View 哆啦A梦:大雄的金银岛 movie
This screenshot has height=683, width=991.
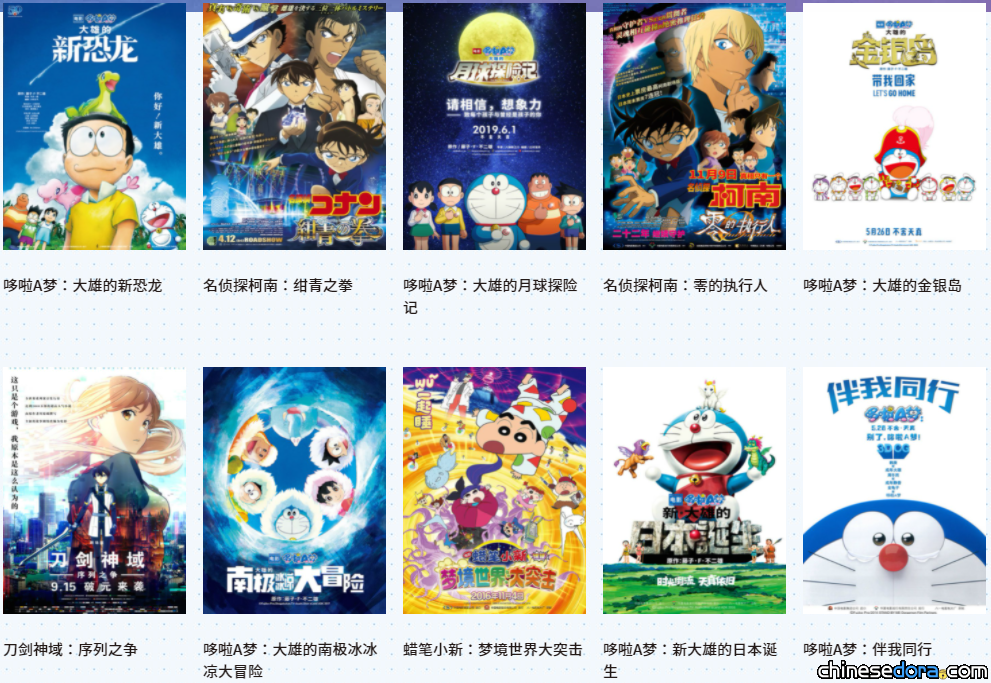[894, 126]
